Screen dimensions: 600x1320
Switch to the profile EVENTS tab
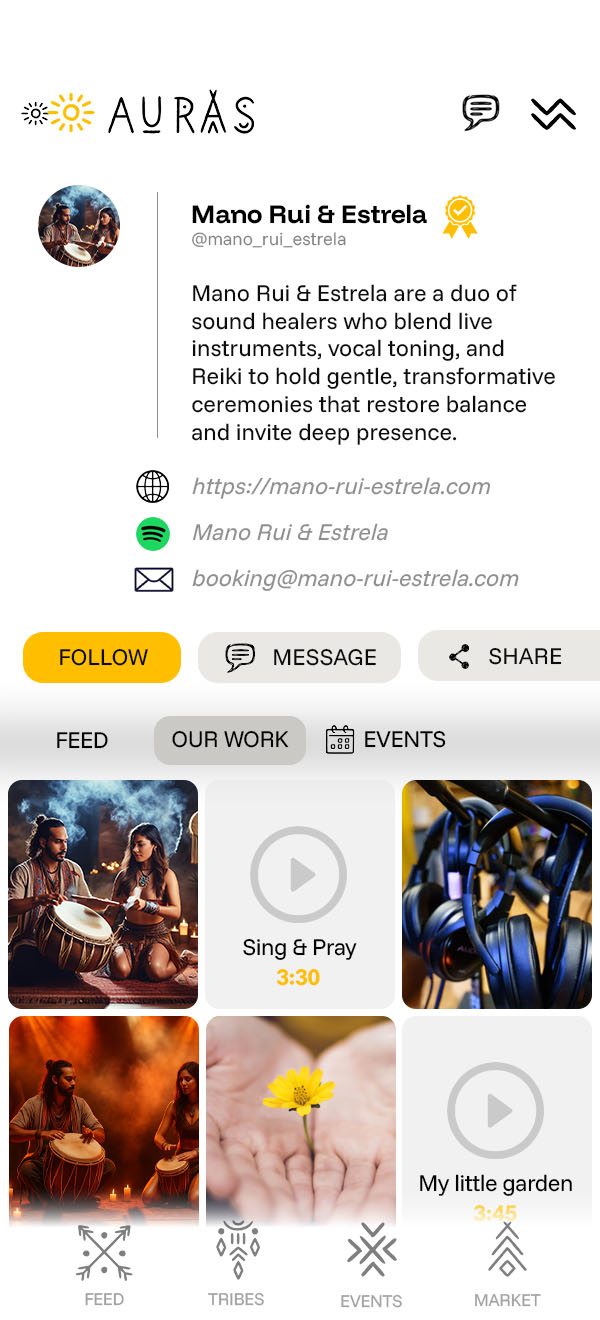tap(386, 740)
